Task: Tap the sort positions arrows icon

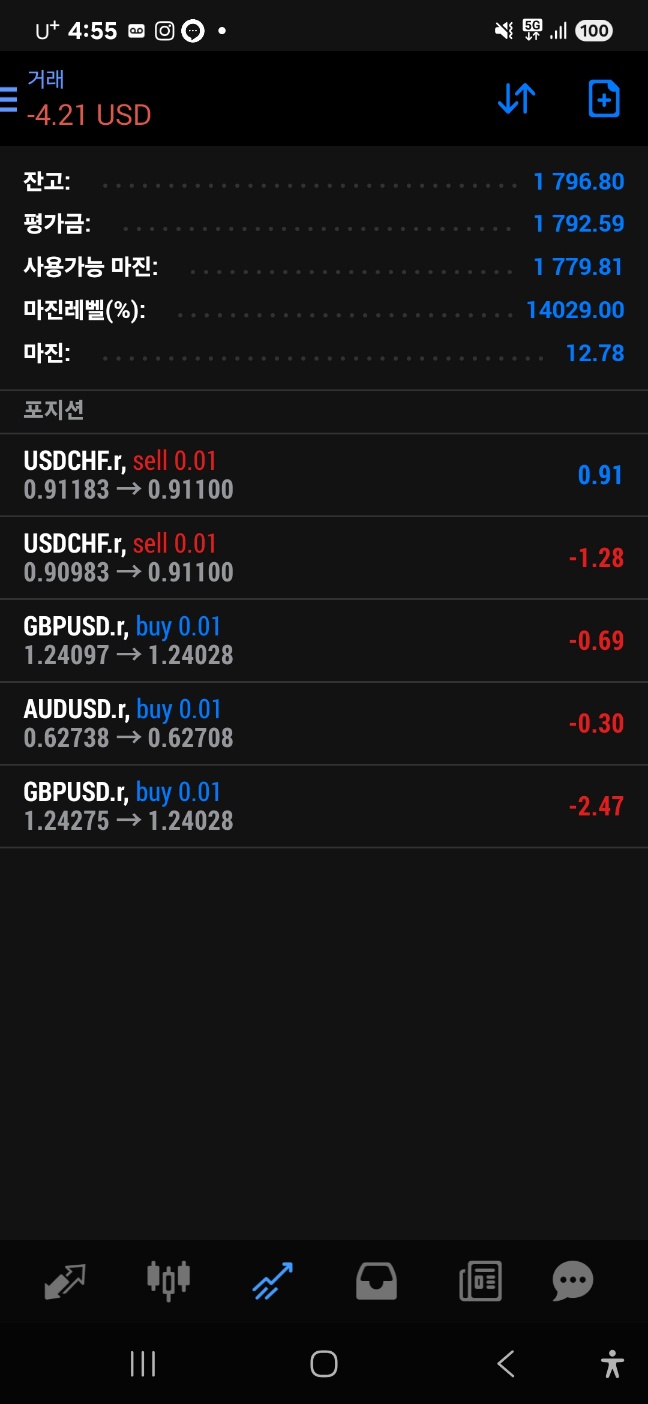Action: (x=516, y=99)
